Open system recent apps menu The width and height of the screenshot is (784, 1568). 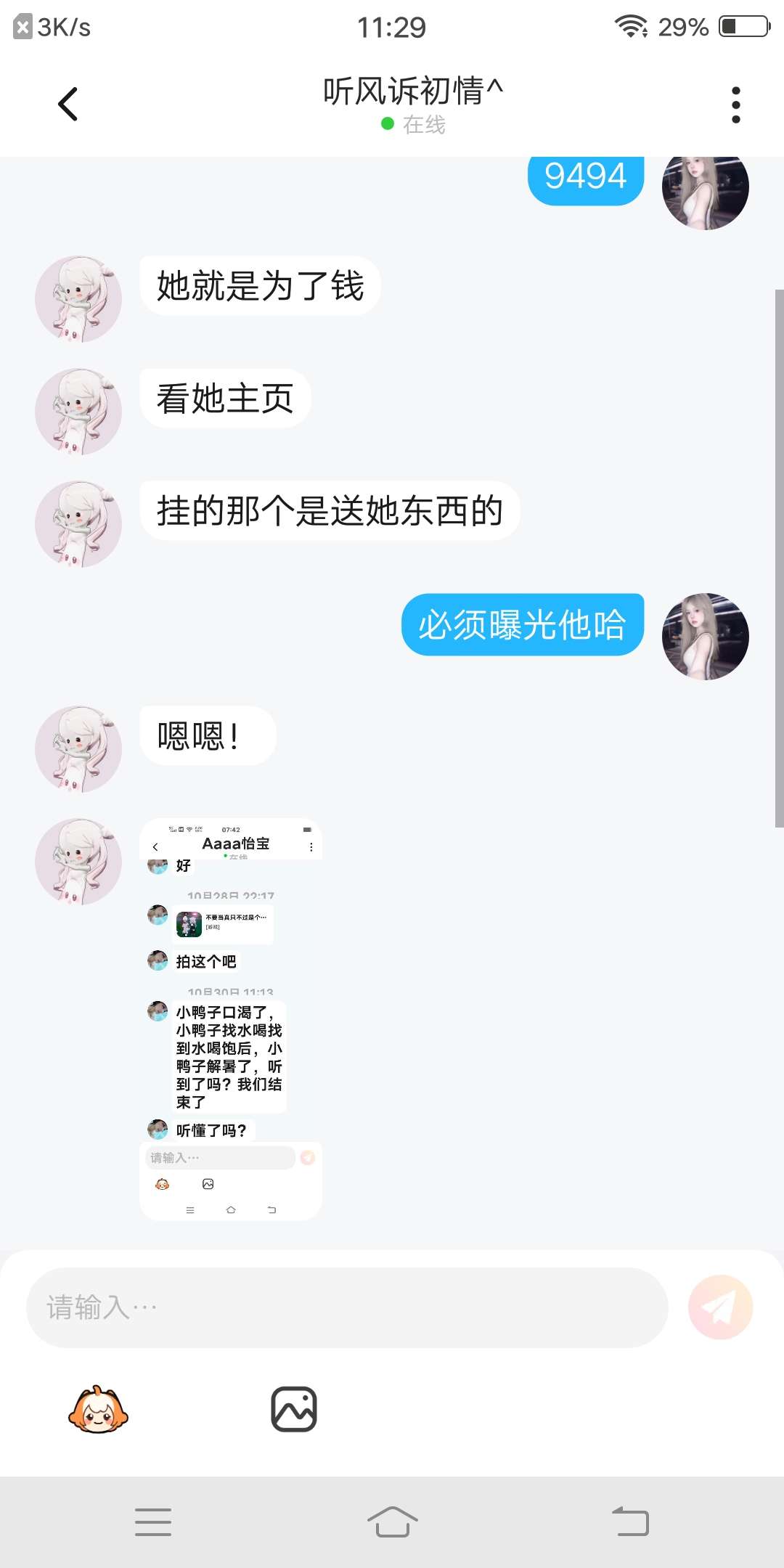153,1522
